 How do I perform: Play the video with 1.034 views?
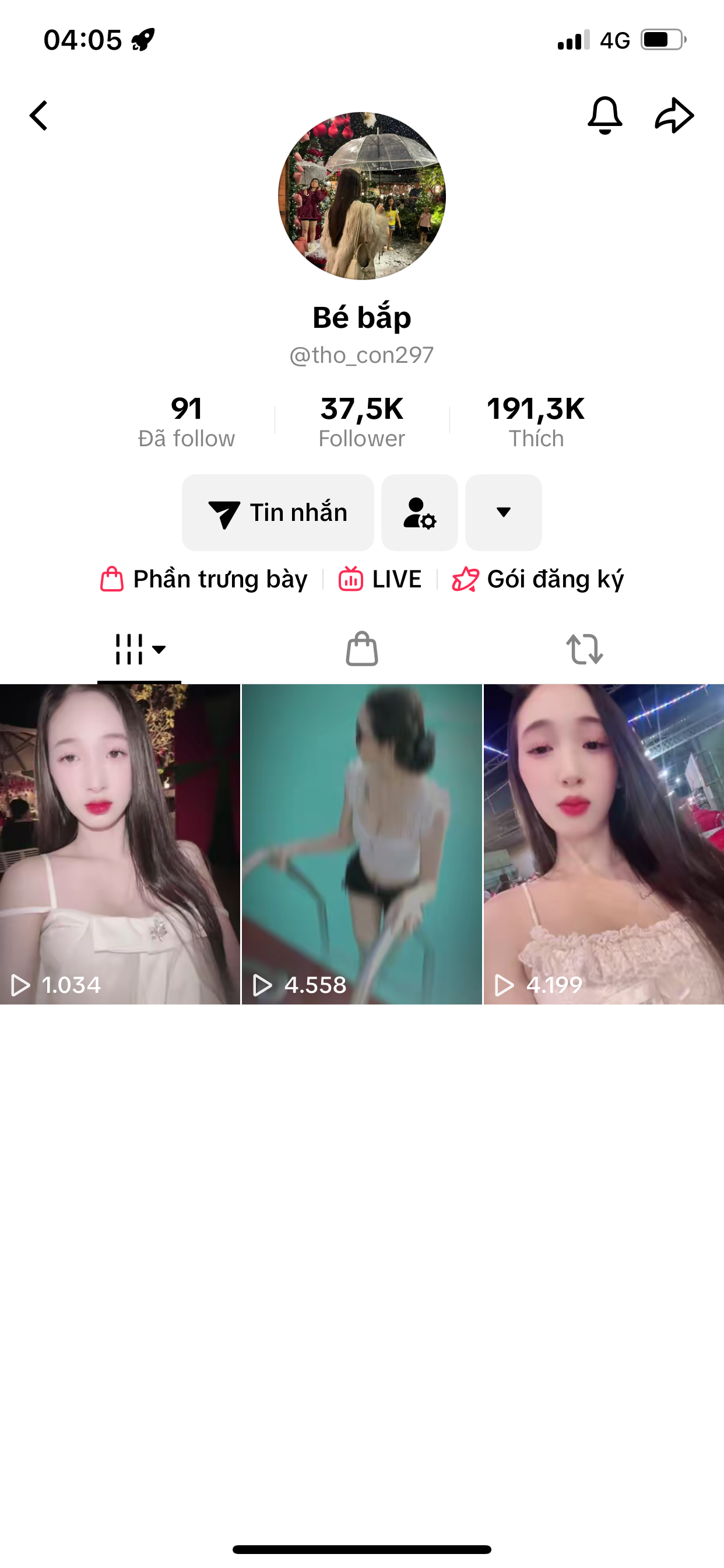120,843
